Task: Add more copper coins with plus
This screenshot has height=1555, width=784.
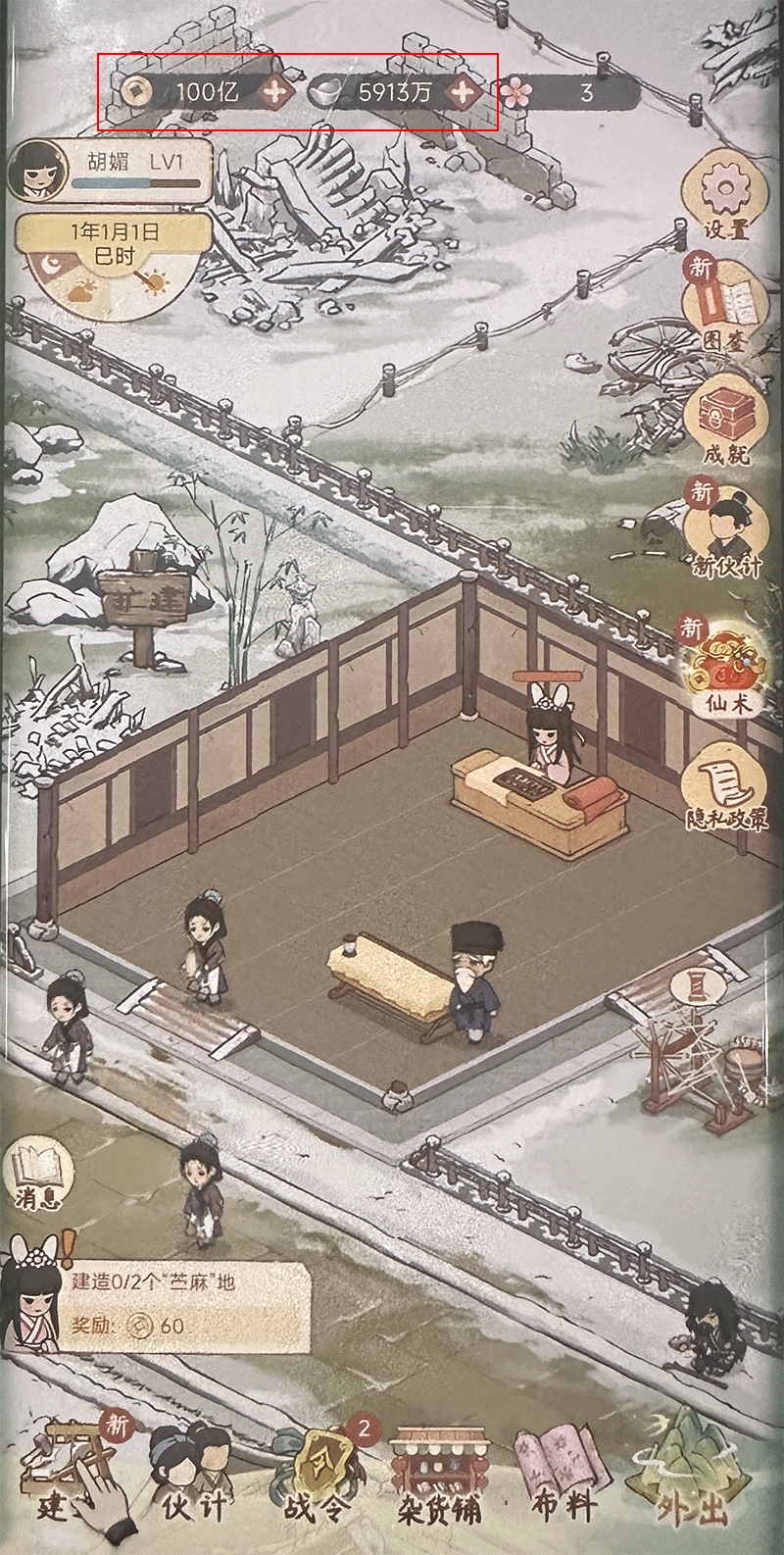Action: (x=277, y=94)
